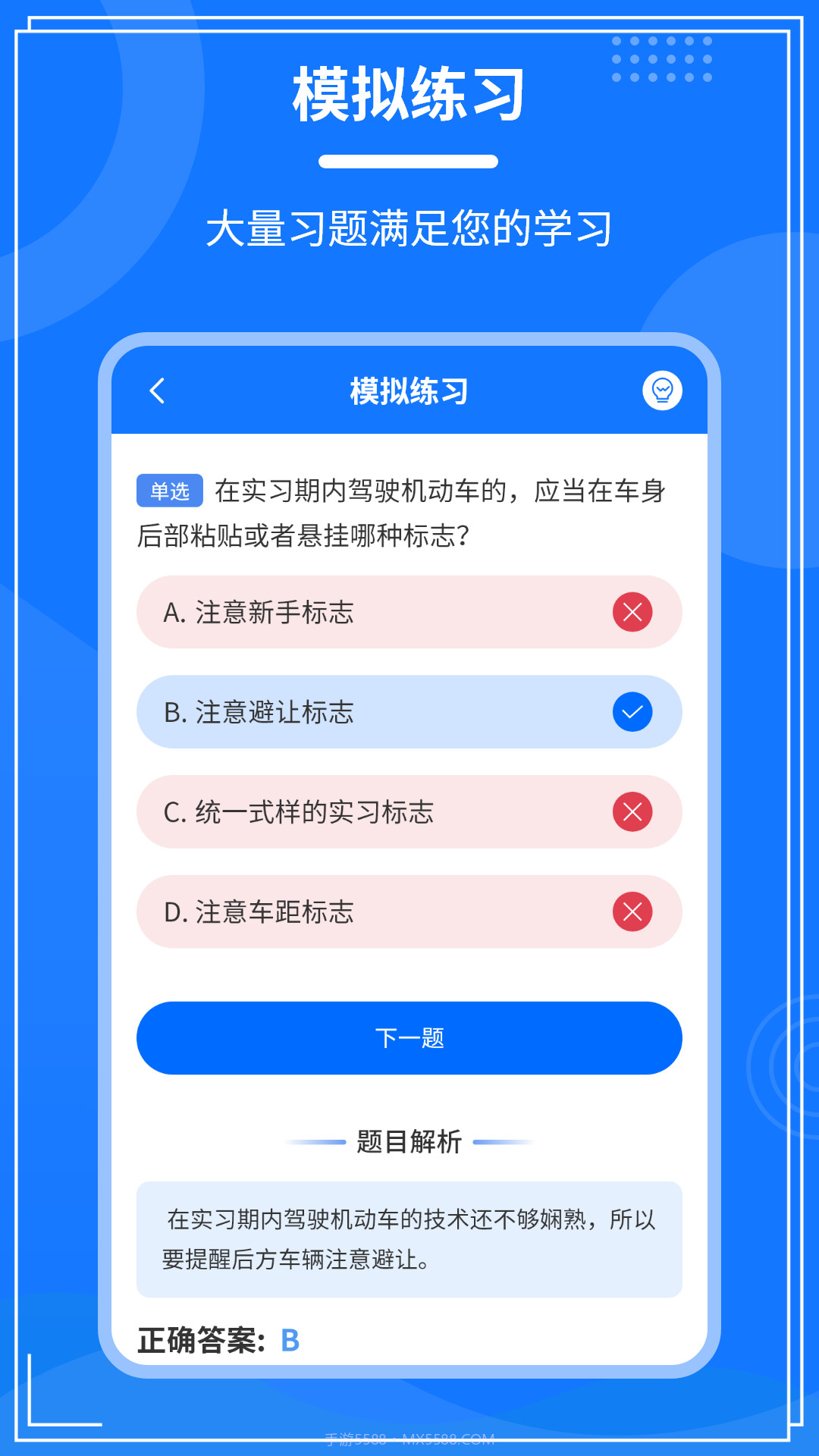This screenshot has width=819, height=1456.
Task: Open the 模拟练习 header title
Action: 409,390
